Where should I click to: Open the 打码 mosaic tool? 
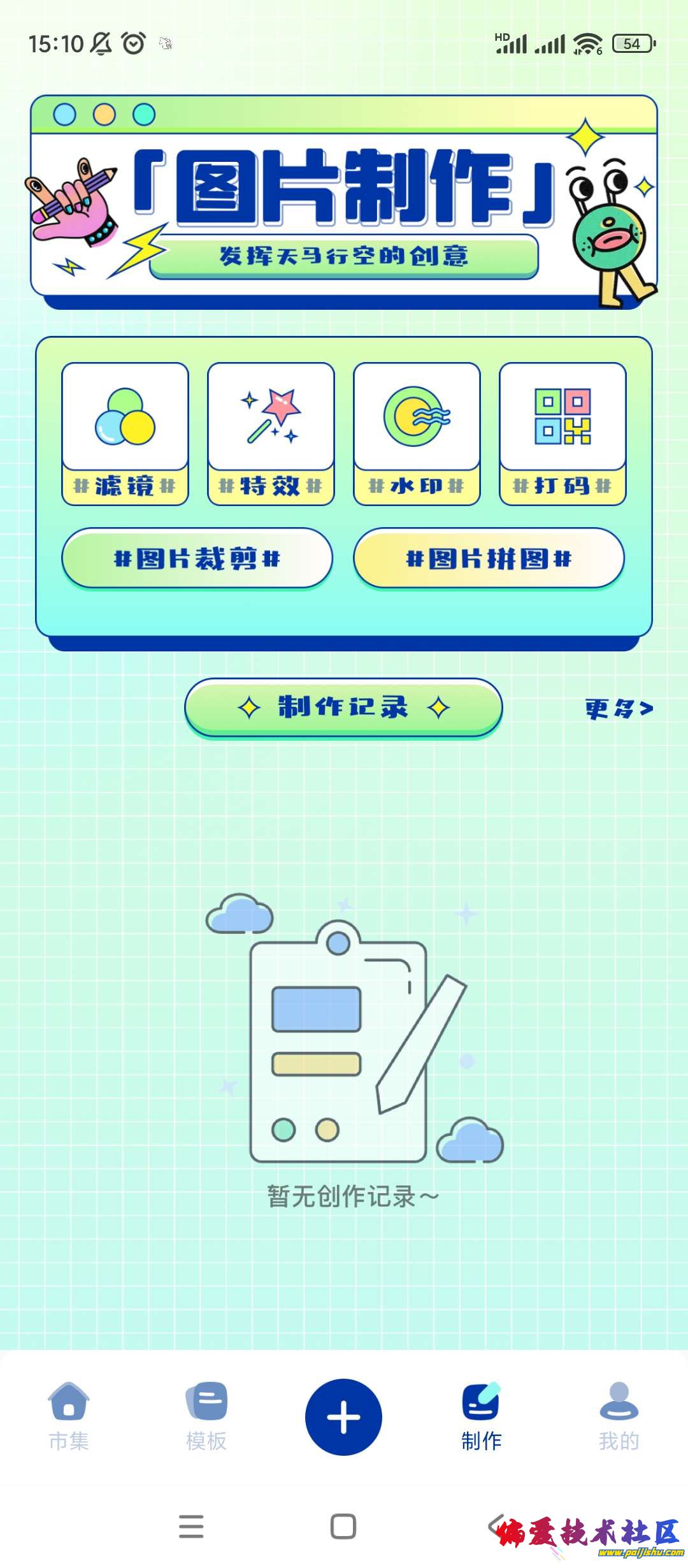pos(563,433)
